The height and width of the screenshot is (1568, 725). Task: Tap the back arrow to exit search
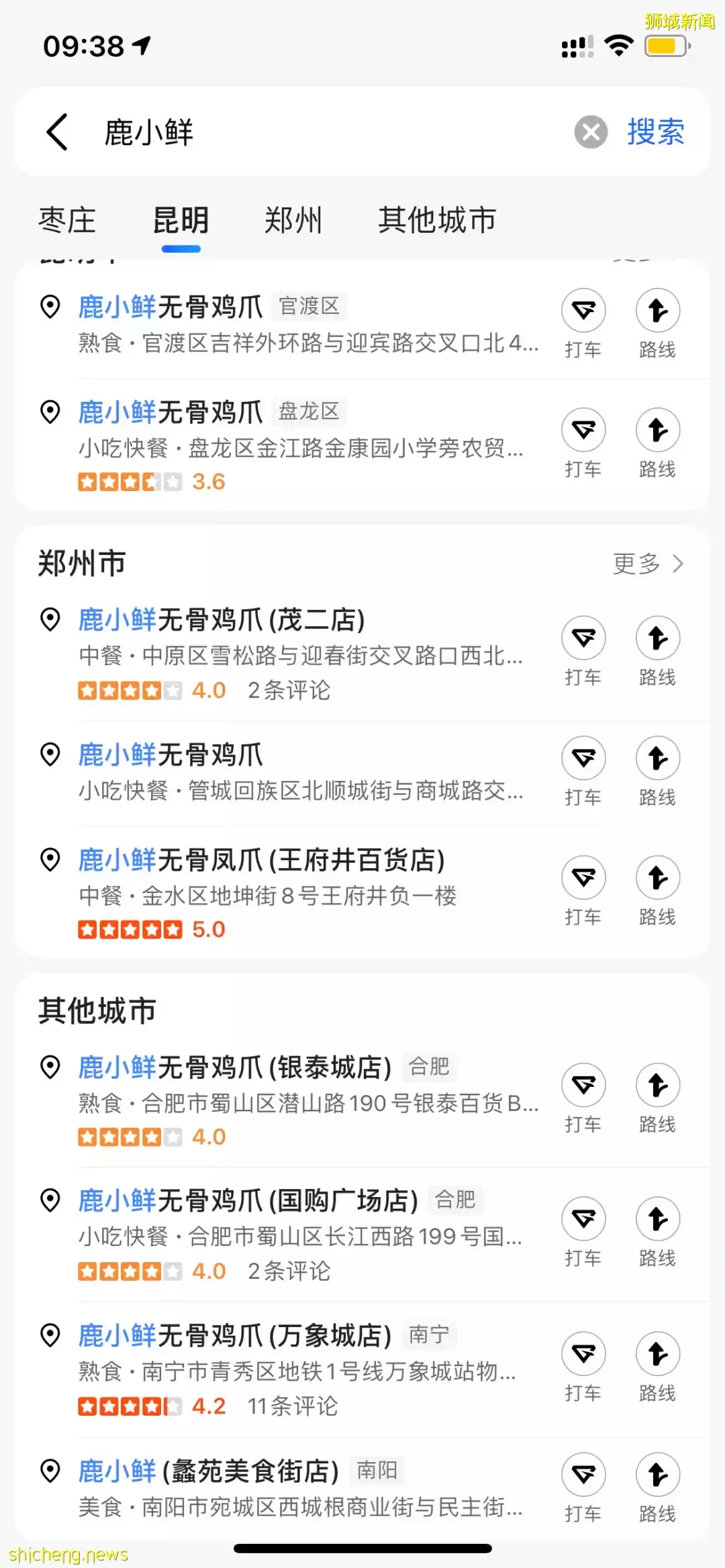[x=56, y=132]
